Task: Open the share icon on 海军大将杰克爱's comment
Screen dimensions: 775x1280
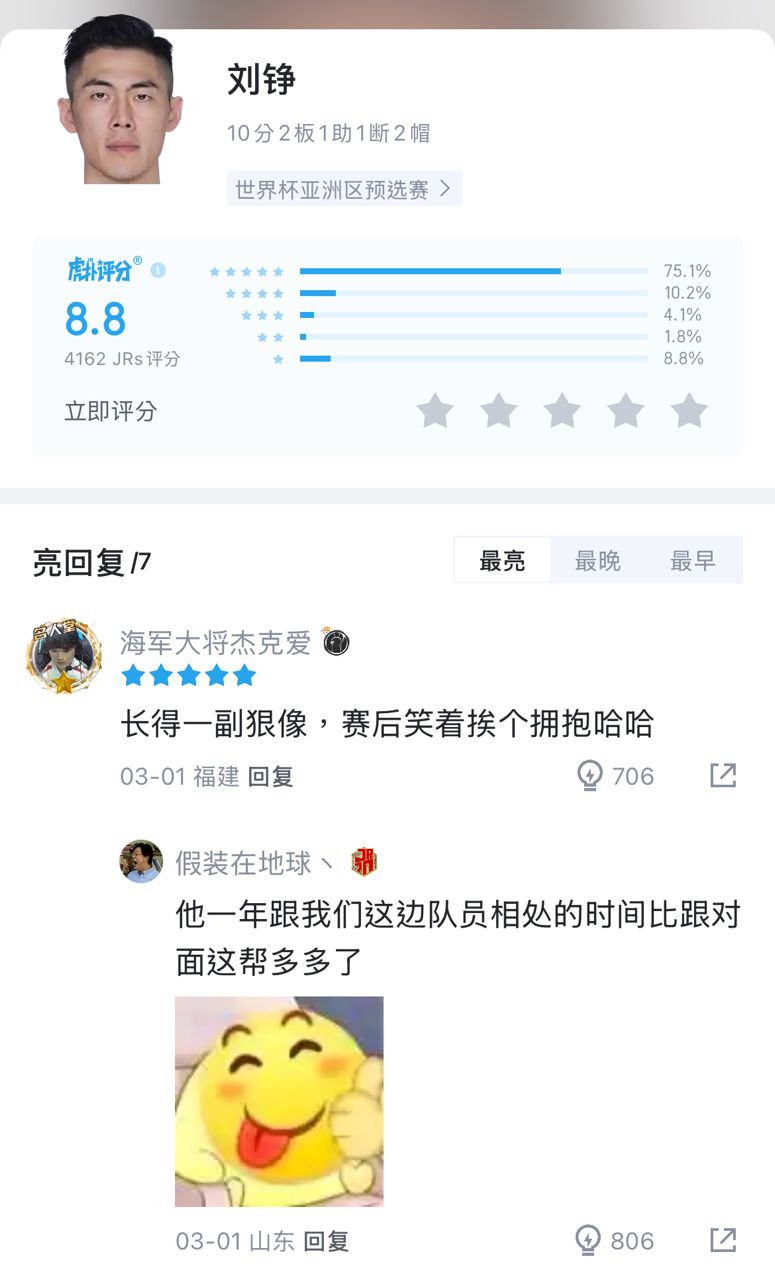Action: coord(723,775)
